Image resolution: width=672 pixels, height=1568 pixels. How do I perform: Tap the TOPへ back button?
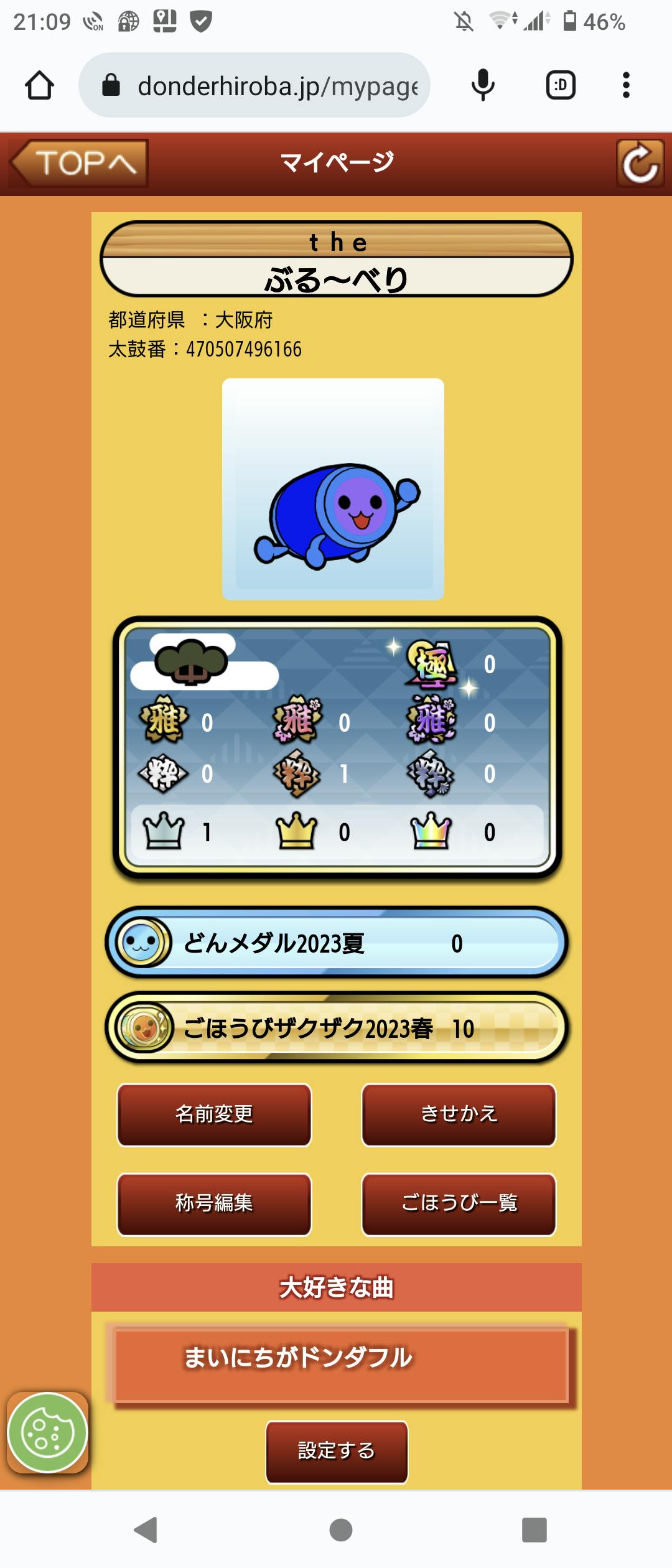pos(80,163)
